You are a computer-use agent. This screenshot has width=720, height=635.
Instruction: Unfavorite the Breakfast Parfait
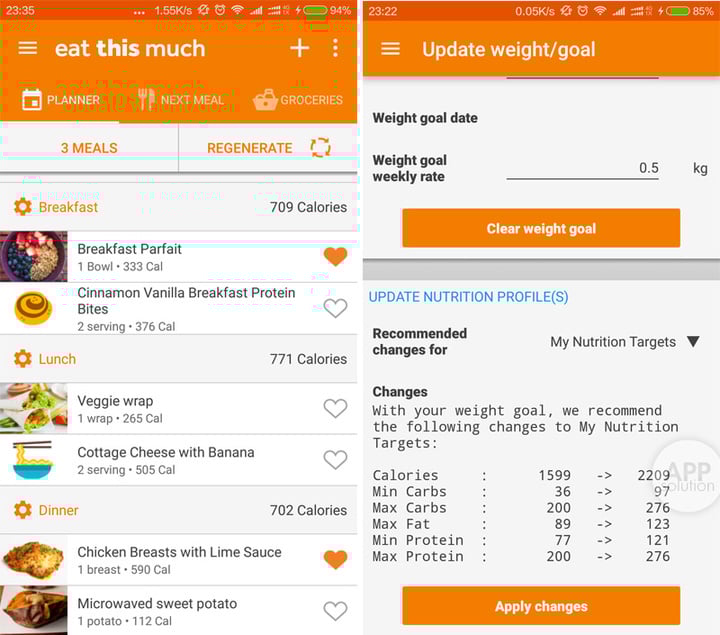tap(335, 257)
